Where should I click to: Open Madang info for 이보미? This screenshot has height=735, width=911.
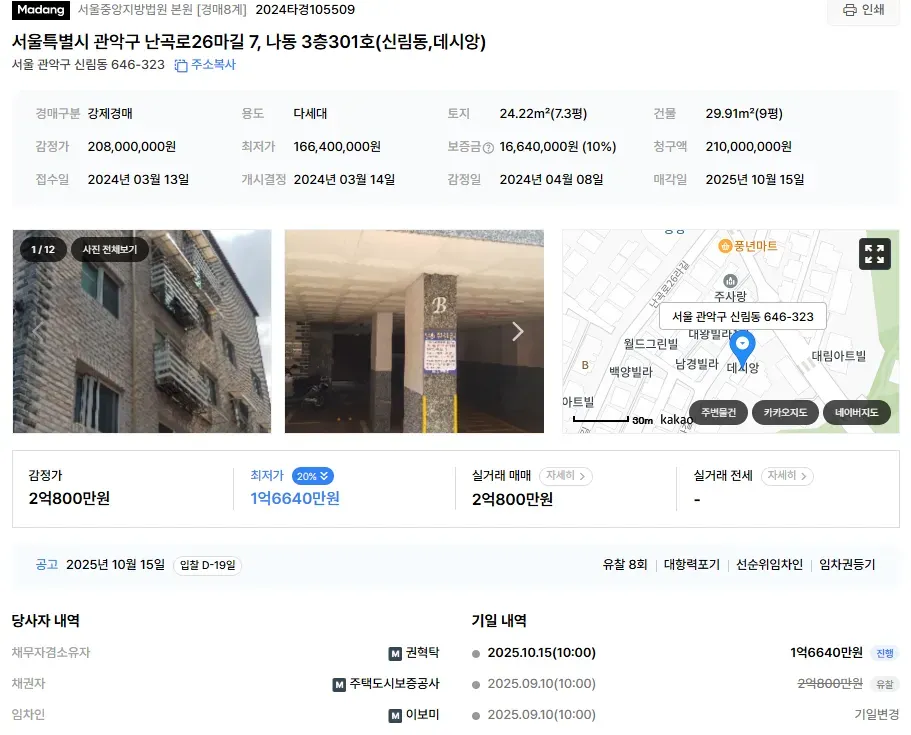[x=395, y=715]
